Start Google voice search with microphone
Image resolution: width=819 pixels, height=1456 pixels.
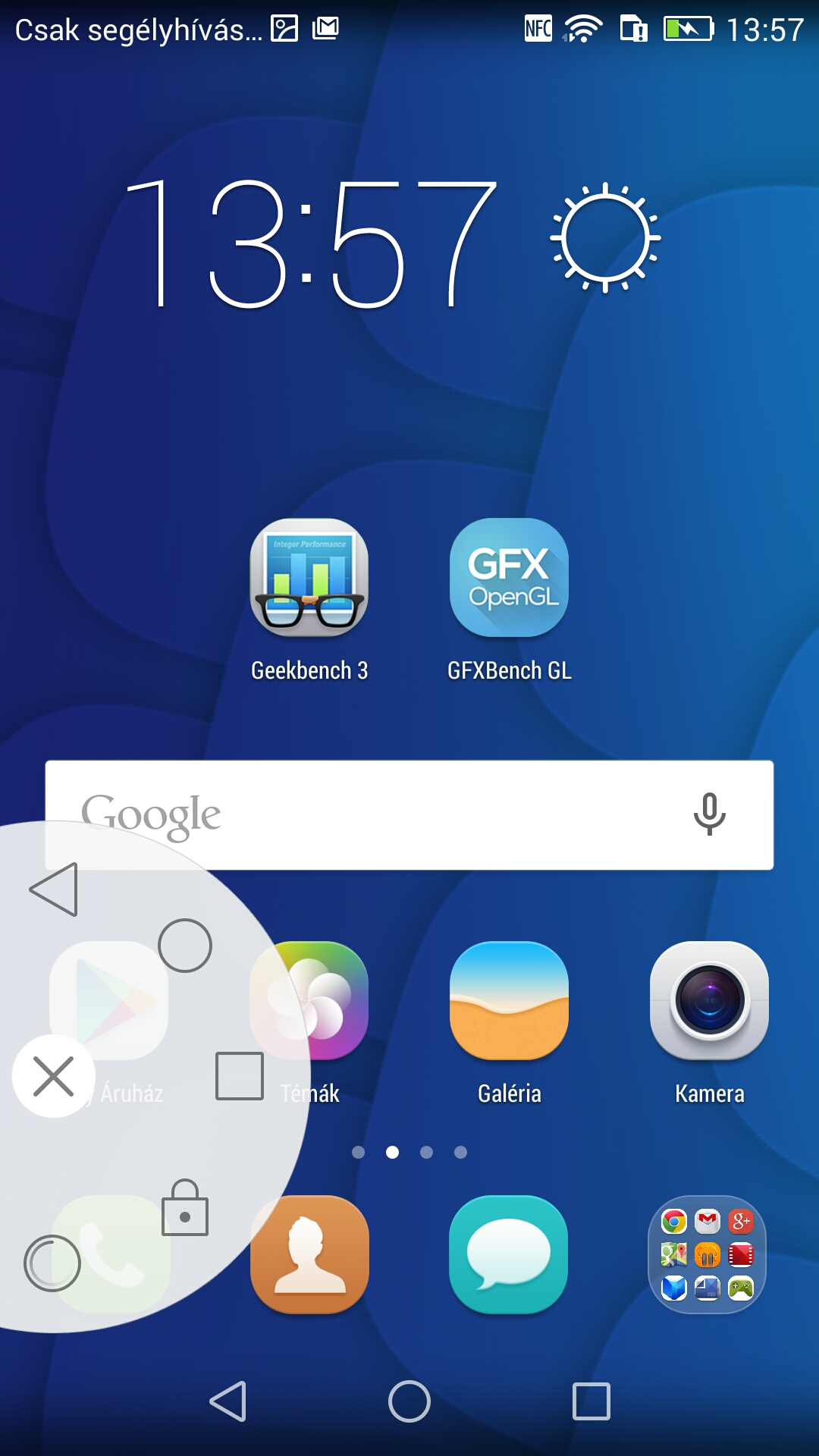point(709,814)
